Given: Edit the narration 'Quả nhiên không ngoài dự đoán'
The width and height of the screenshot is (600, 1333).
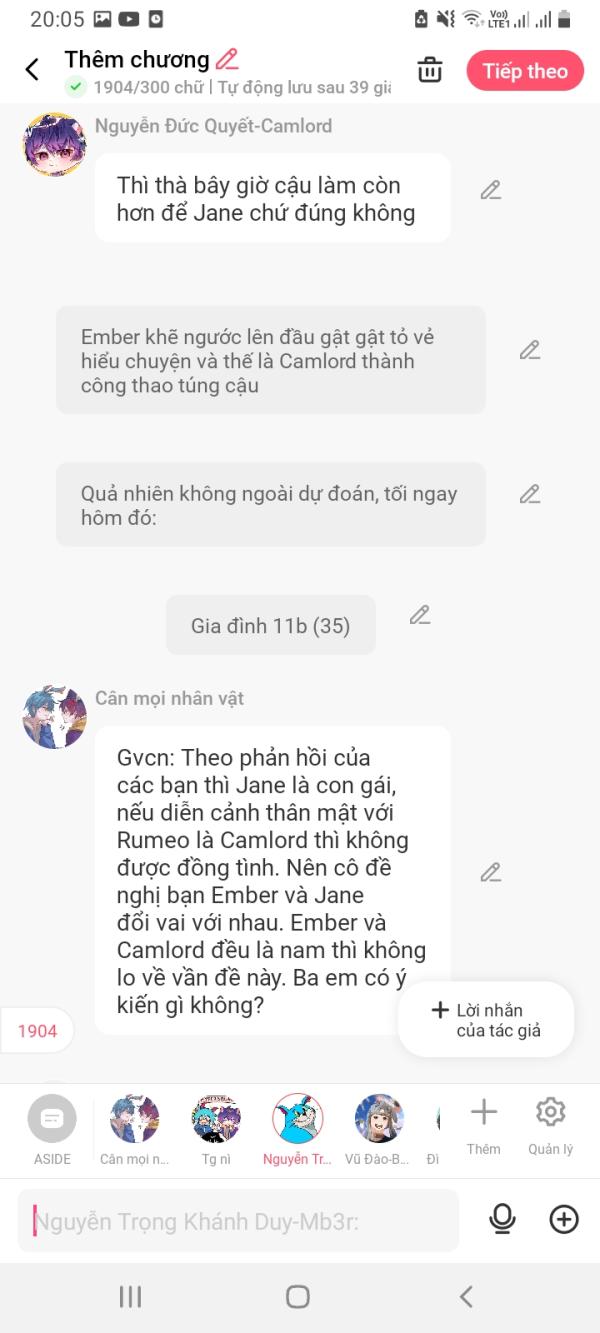Looking at the screenshot, I should click(x=530, y=494).
